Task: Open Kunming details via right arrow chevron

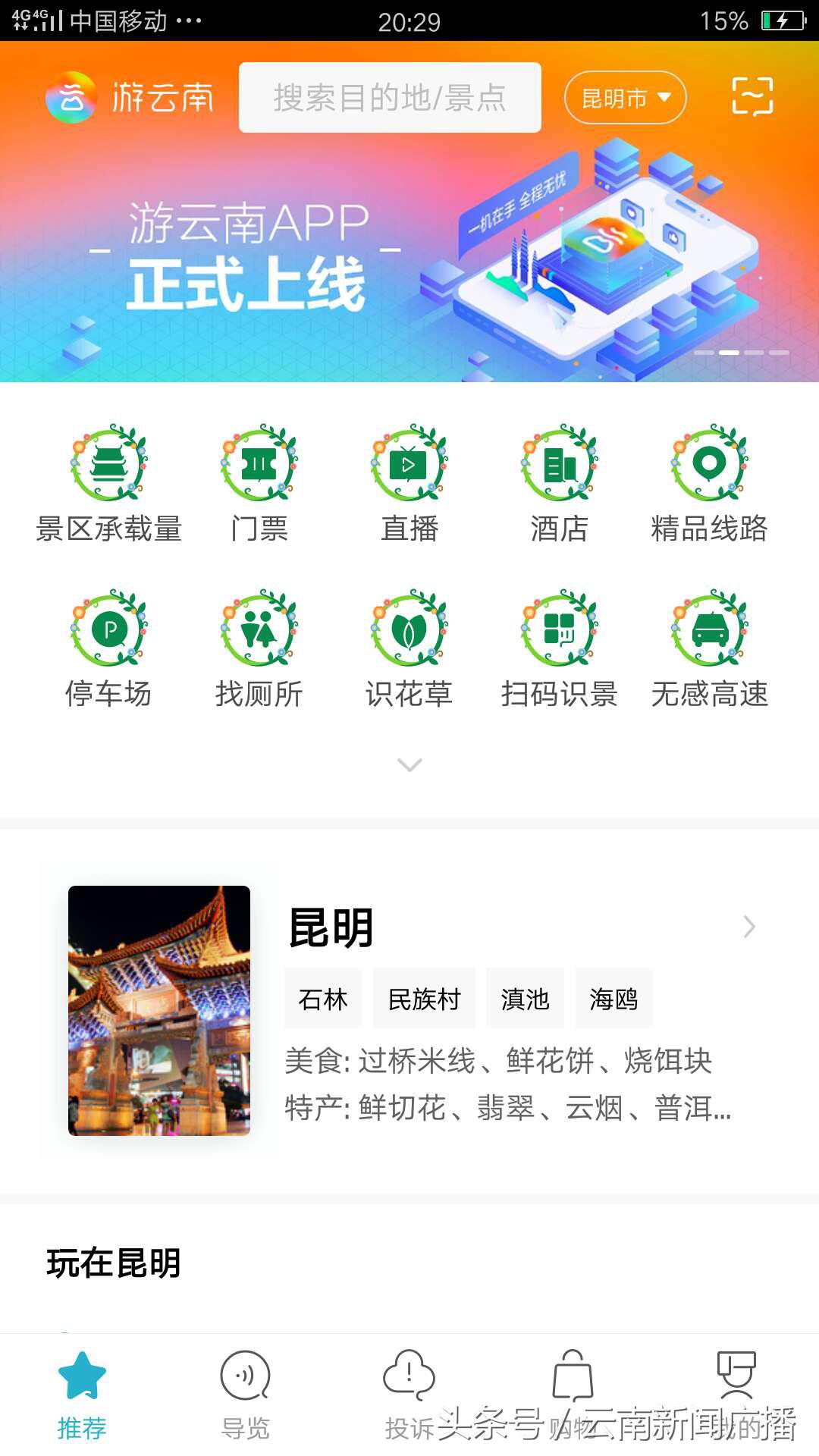Action: click(x=748, y=927)
